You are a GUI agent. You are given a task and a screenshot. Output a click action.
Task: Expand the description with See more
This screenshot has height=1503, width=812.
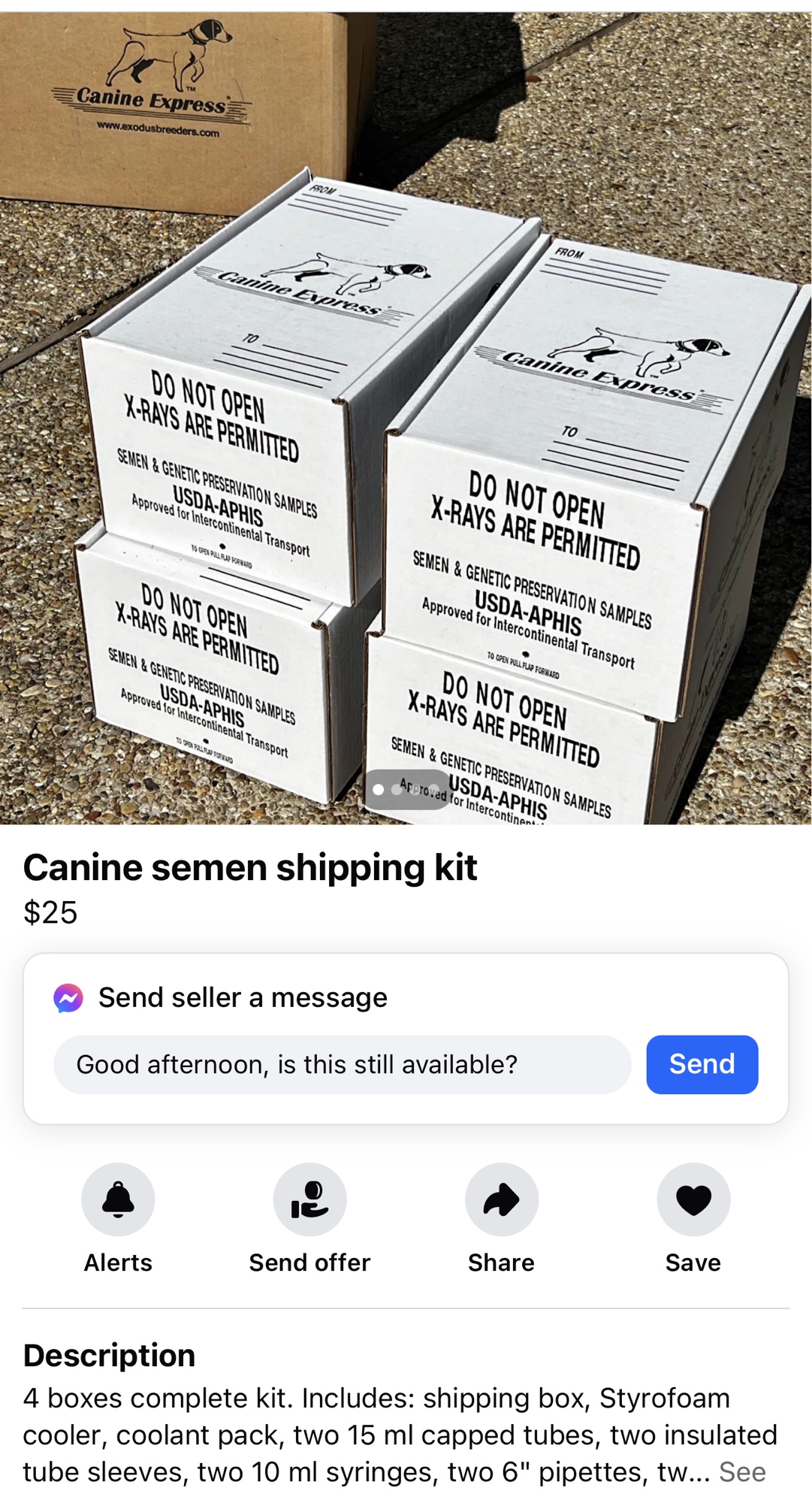point(741,1472)
